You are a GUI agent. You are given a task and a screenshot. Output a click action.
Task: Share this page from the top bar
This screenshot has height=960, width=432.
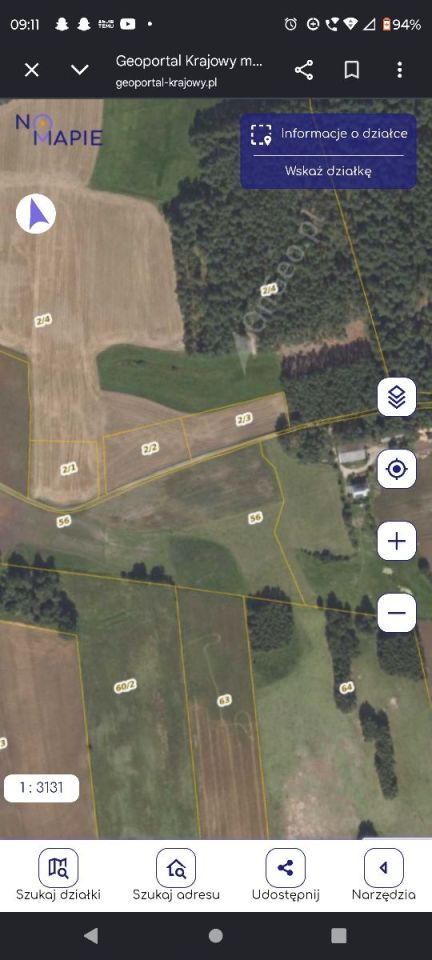pos(304,70)
